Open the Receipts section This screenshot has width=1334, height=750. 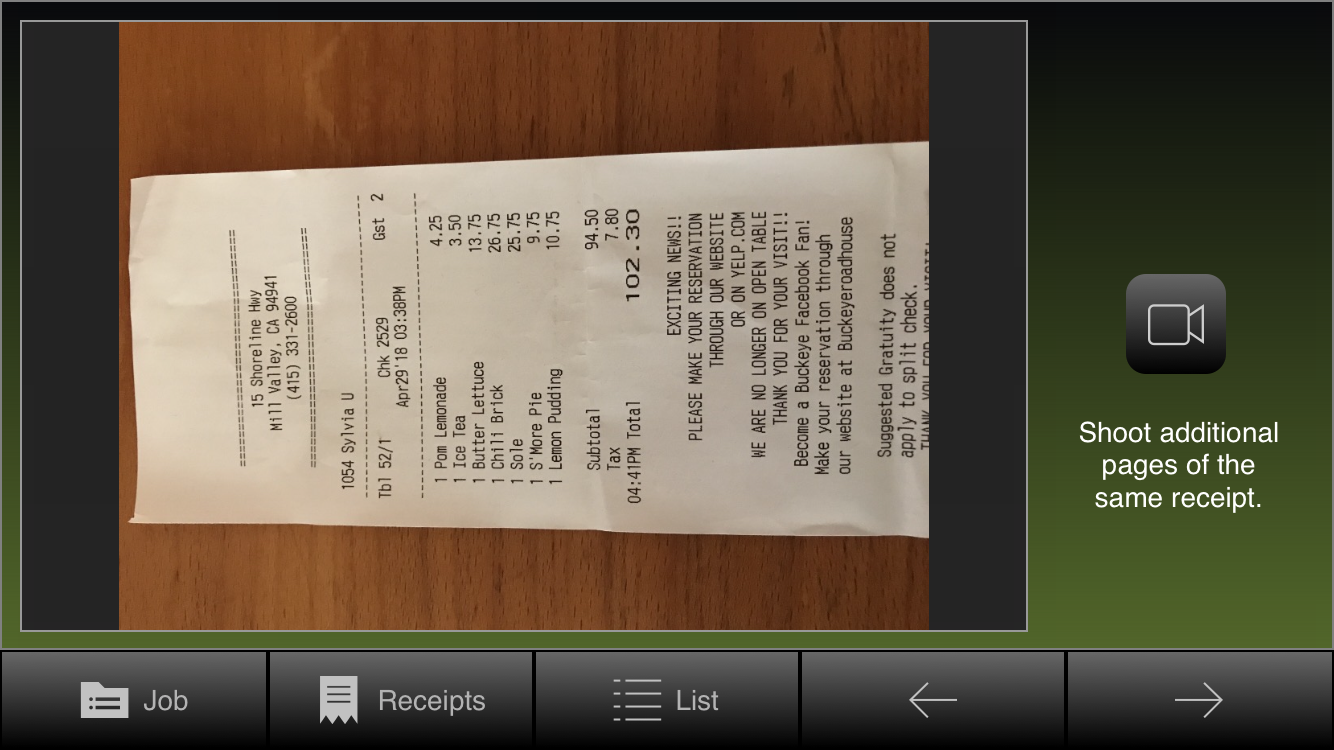[x=401, y=701]
